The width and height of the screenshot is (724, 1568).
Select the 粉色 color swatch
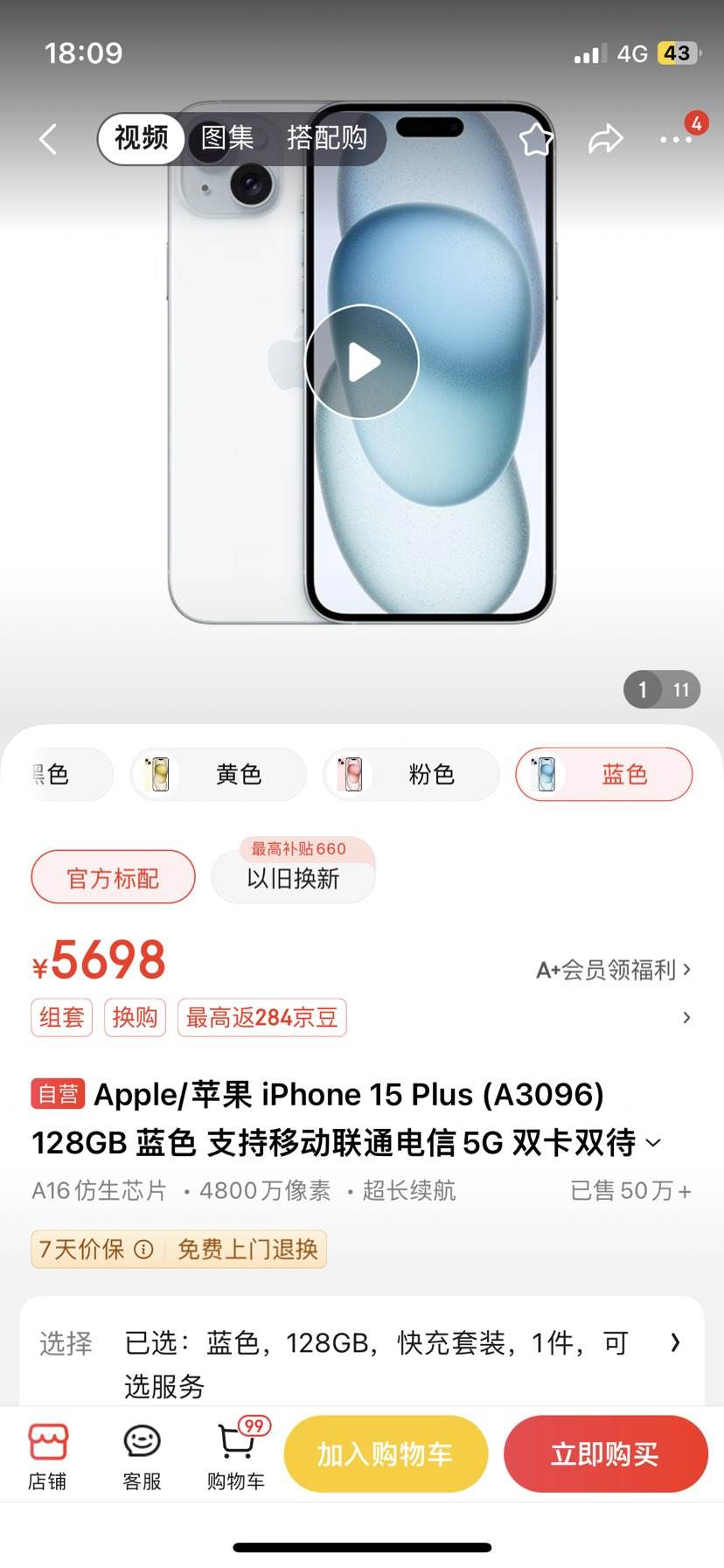411,775
